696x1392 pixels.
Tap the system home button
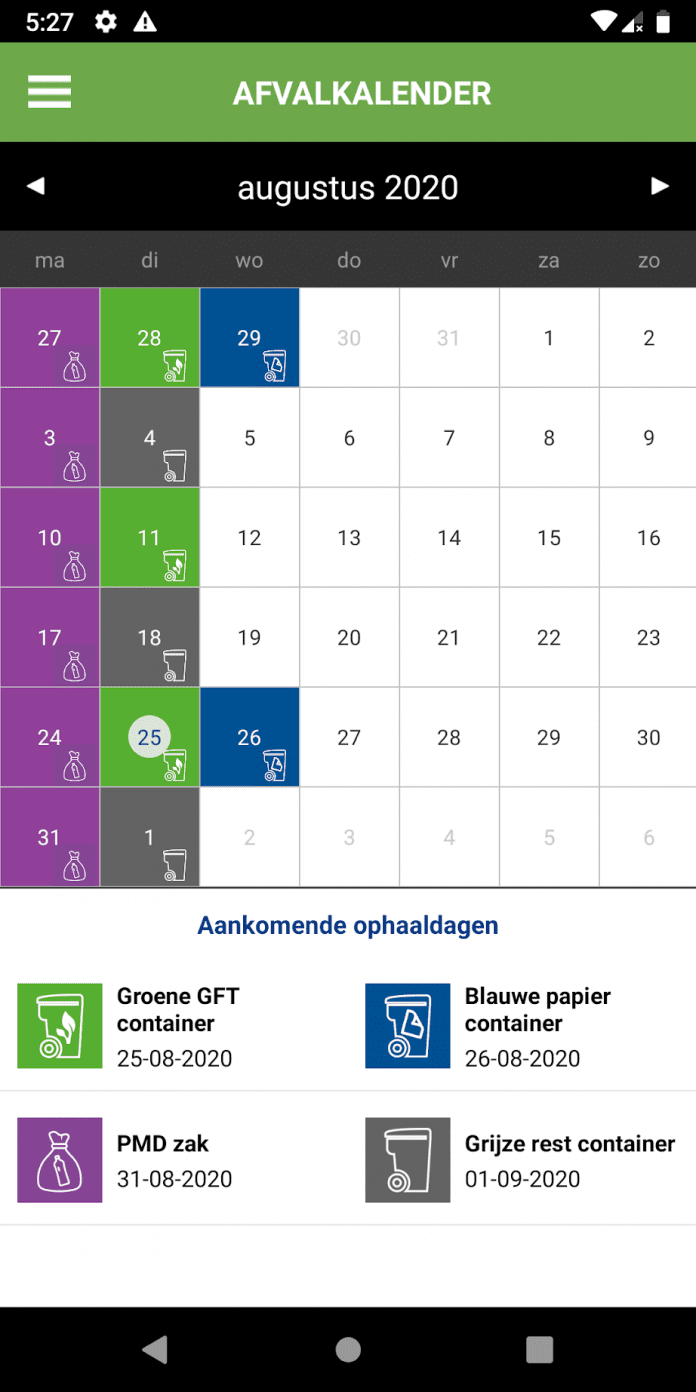[x=348, y=1350]
